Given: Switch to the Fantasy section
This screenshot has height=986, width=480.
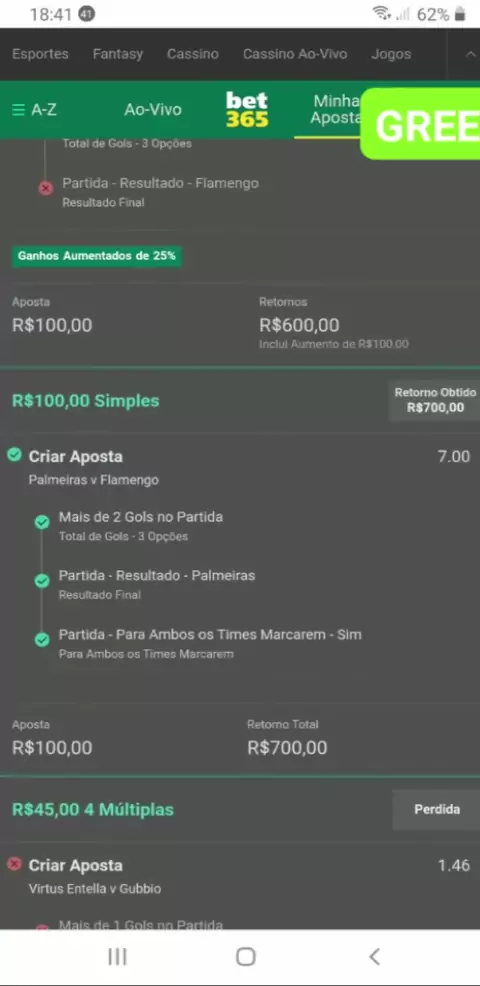Looking at the screenshot, I should (x=118, y=55).
